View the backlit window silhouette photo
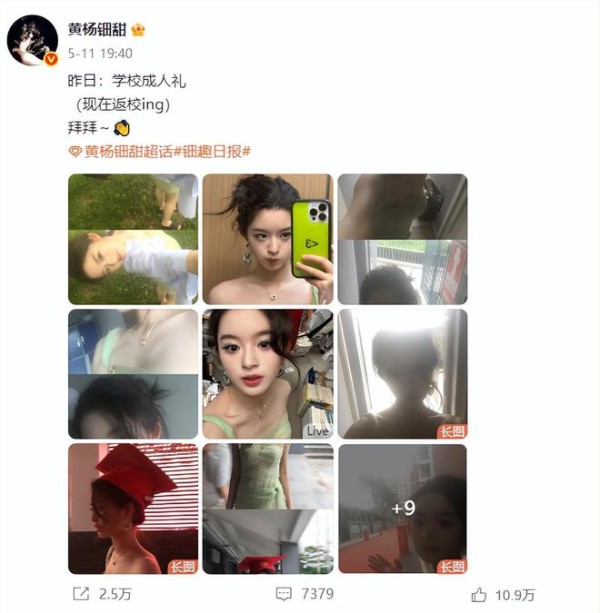The image size is (600, 613). coord(402,373)
